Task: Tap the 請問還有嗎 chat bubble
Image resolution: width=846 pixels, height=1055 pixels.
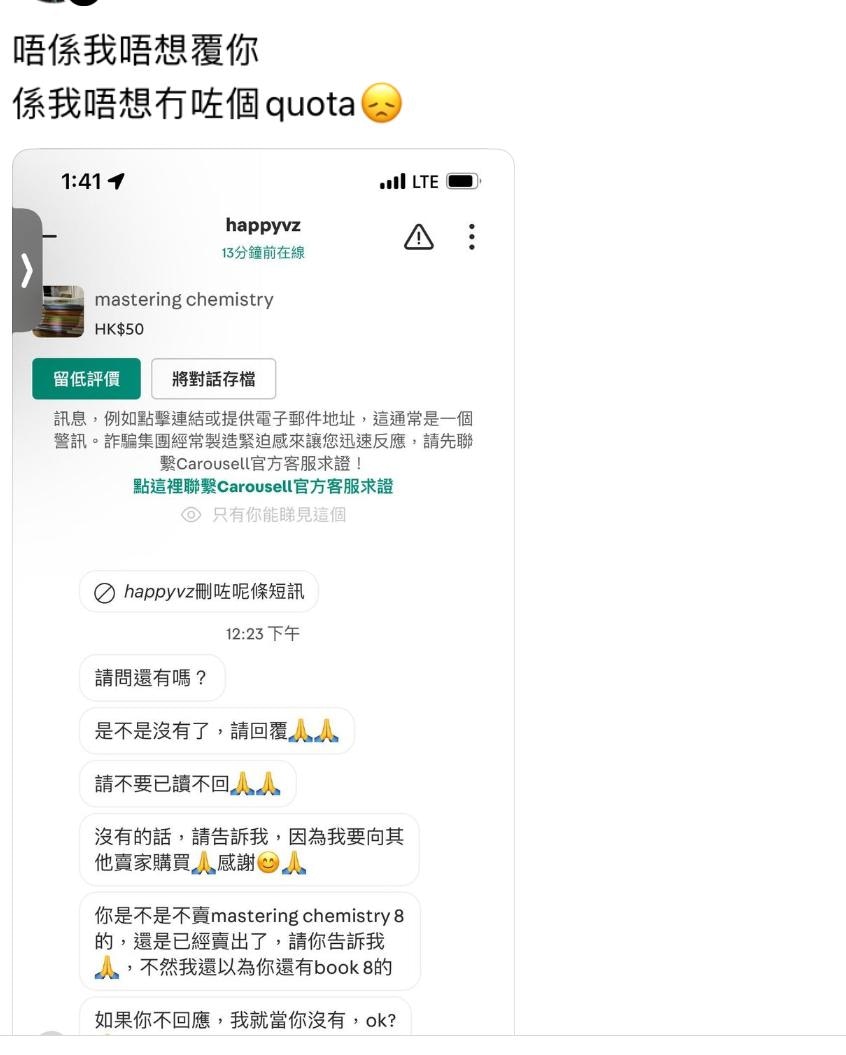Action: pyautogui.click(x=152, y=677)
